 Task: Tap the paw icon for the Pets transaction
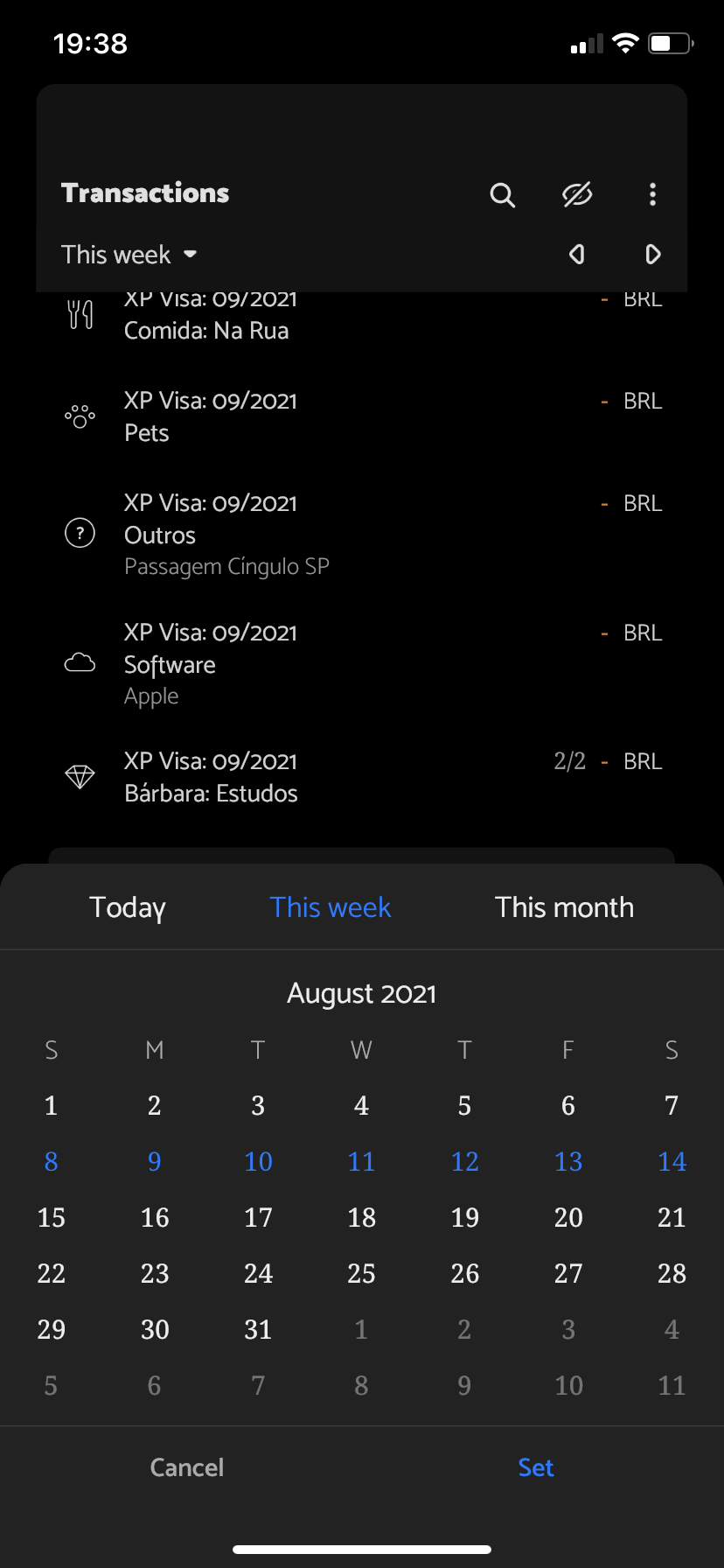[80, 416]
